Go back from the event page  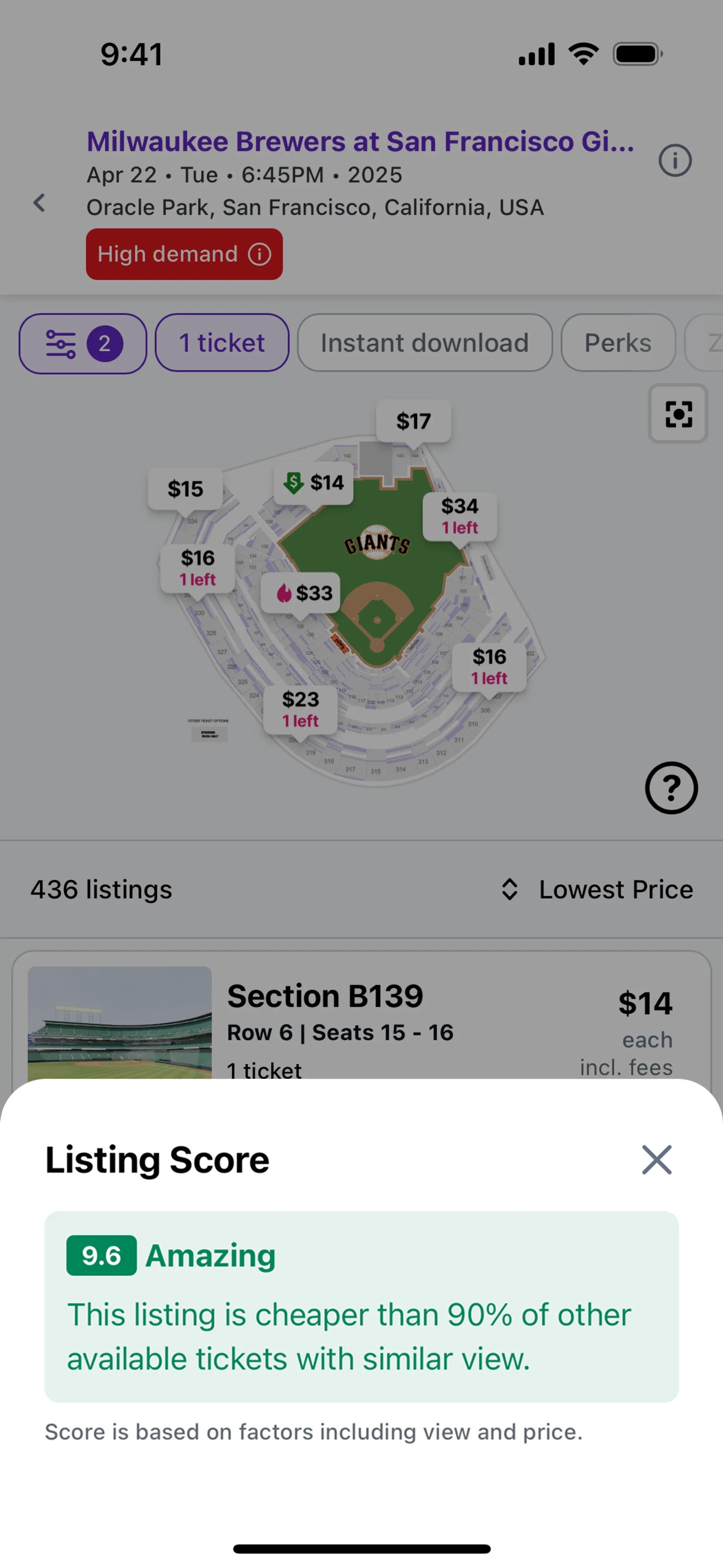point(40,203)
